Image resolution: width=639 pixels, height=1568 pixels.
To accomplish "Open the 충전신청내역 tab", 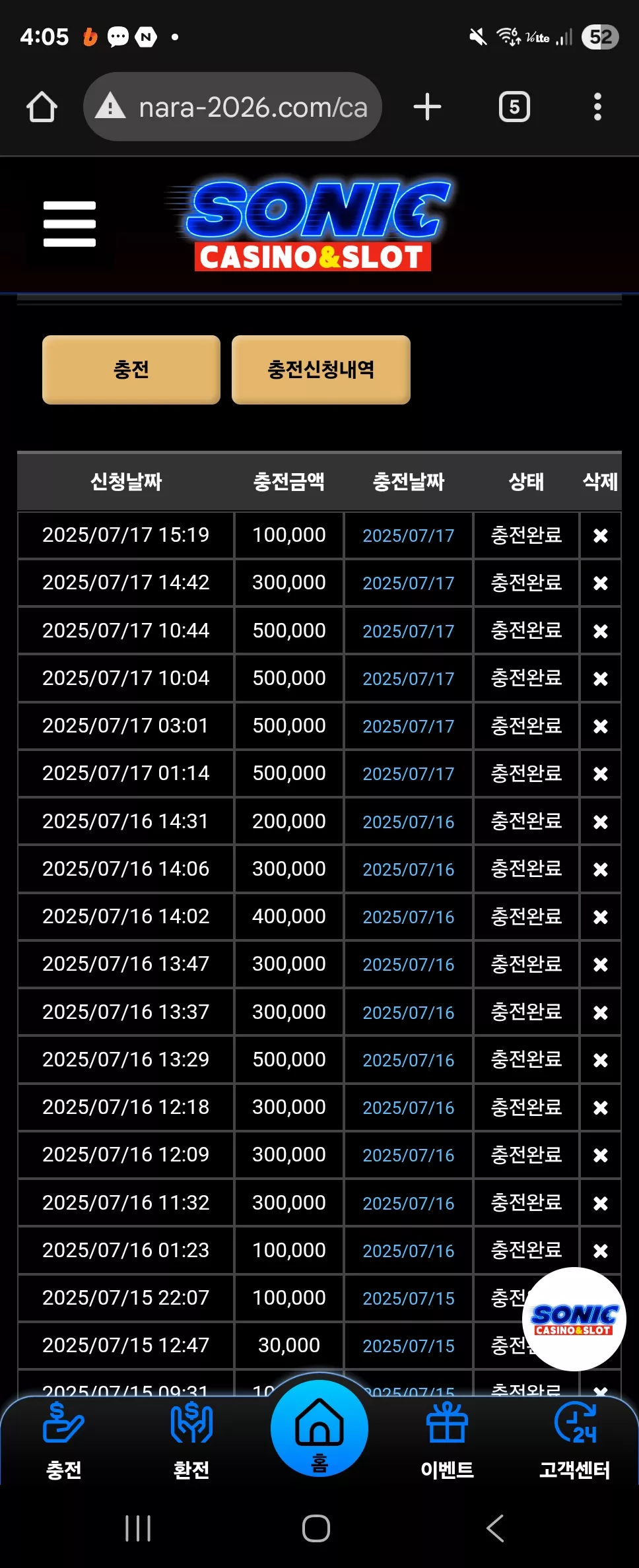I will [321, 370].
